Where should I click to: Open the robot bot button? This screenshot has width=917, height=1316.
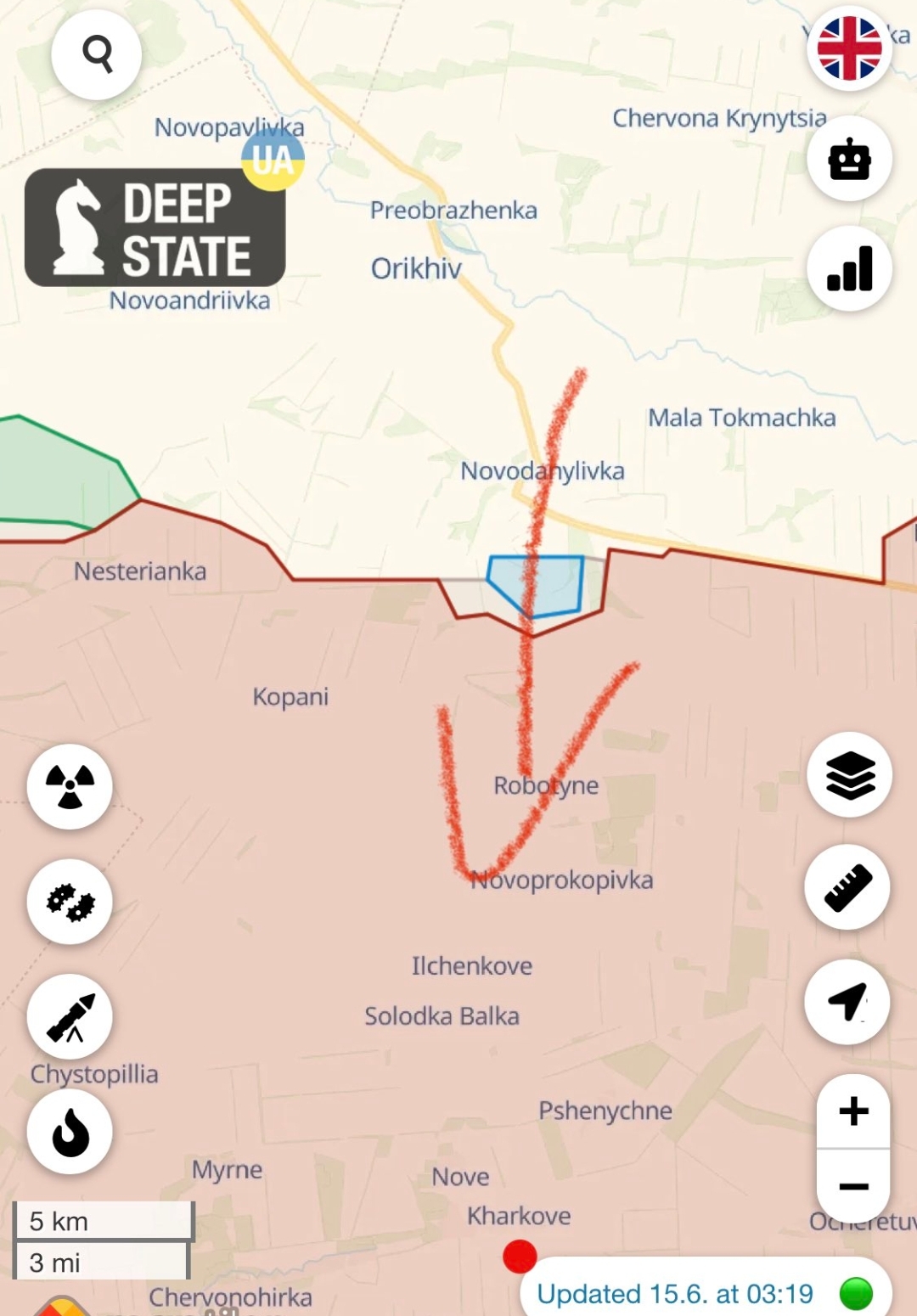tap(849, 159)
